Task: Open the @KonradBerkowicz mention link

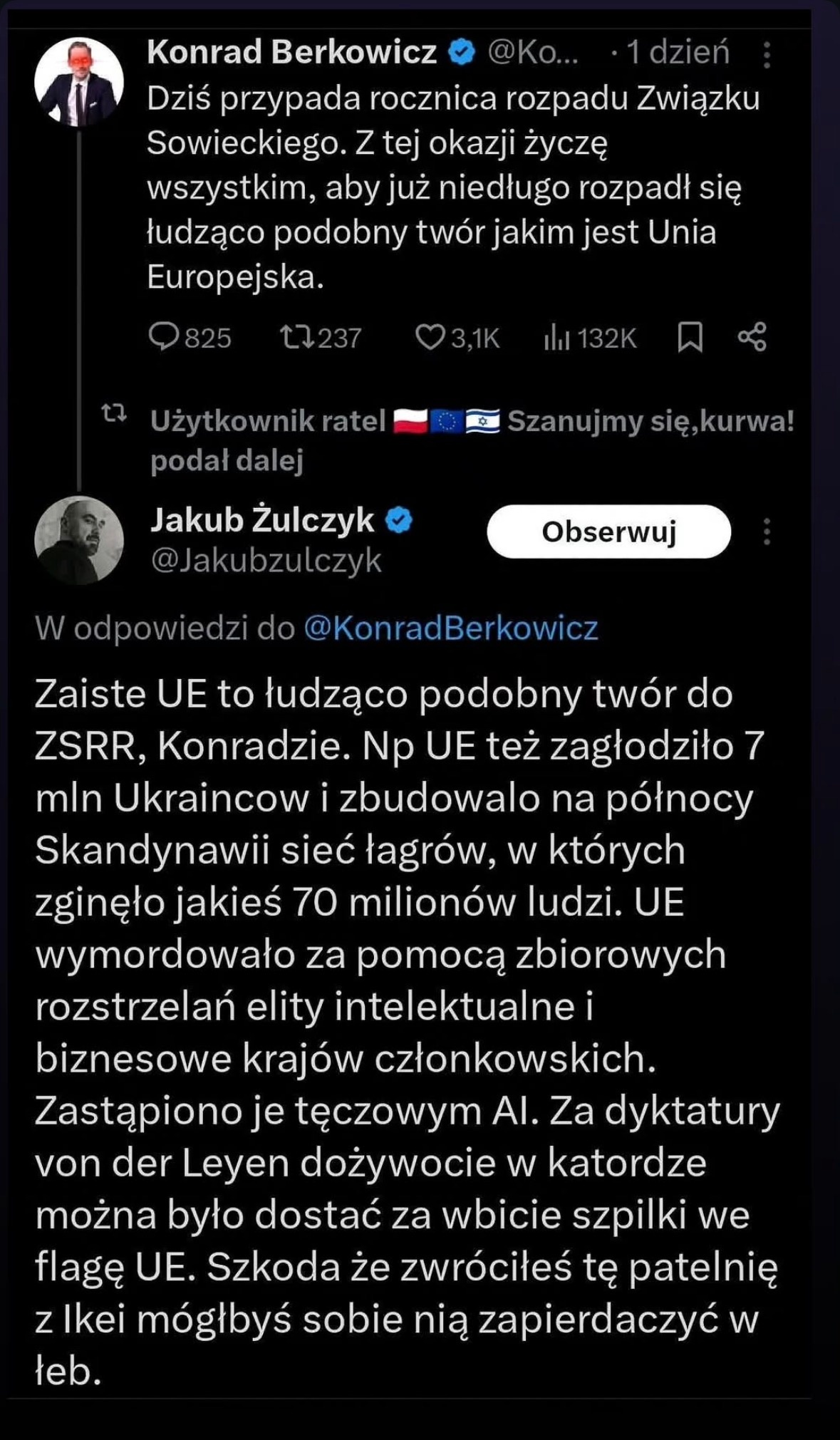Action: pyautogui.click(x=450, y=628)
